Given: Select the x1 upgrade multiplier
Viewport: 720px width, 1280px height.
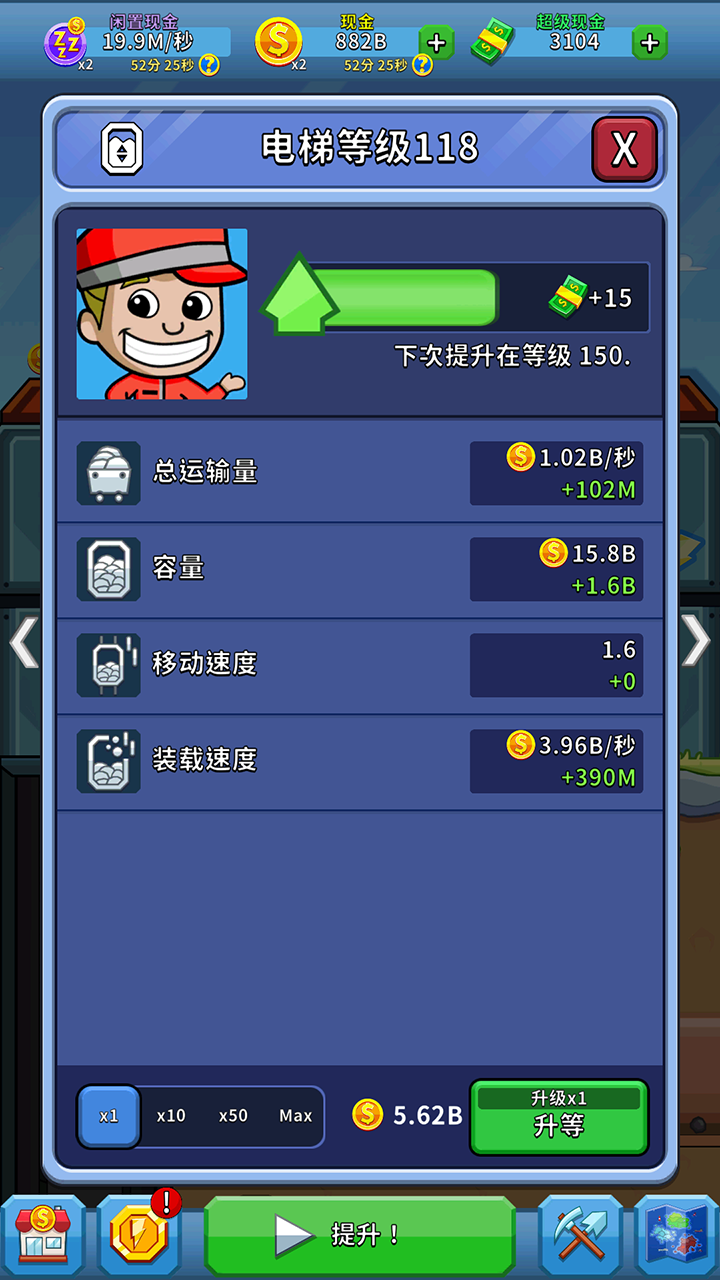Looking at the screenshot, I should [x=109, y=1116].
